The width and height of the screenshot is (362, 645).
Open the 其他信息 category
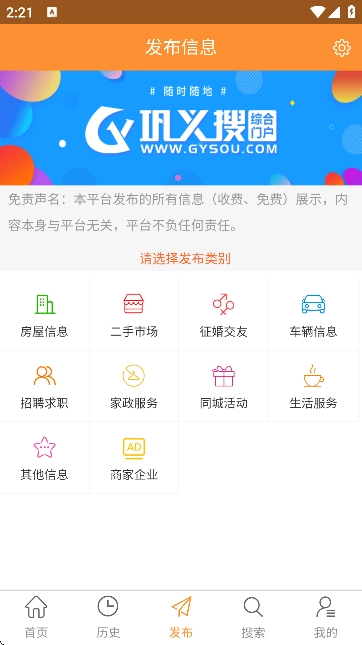[x=44, y=458]
